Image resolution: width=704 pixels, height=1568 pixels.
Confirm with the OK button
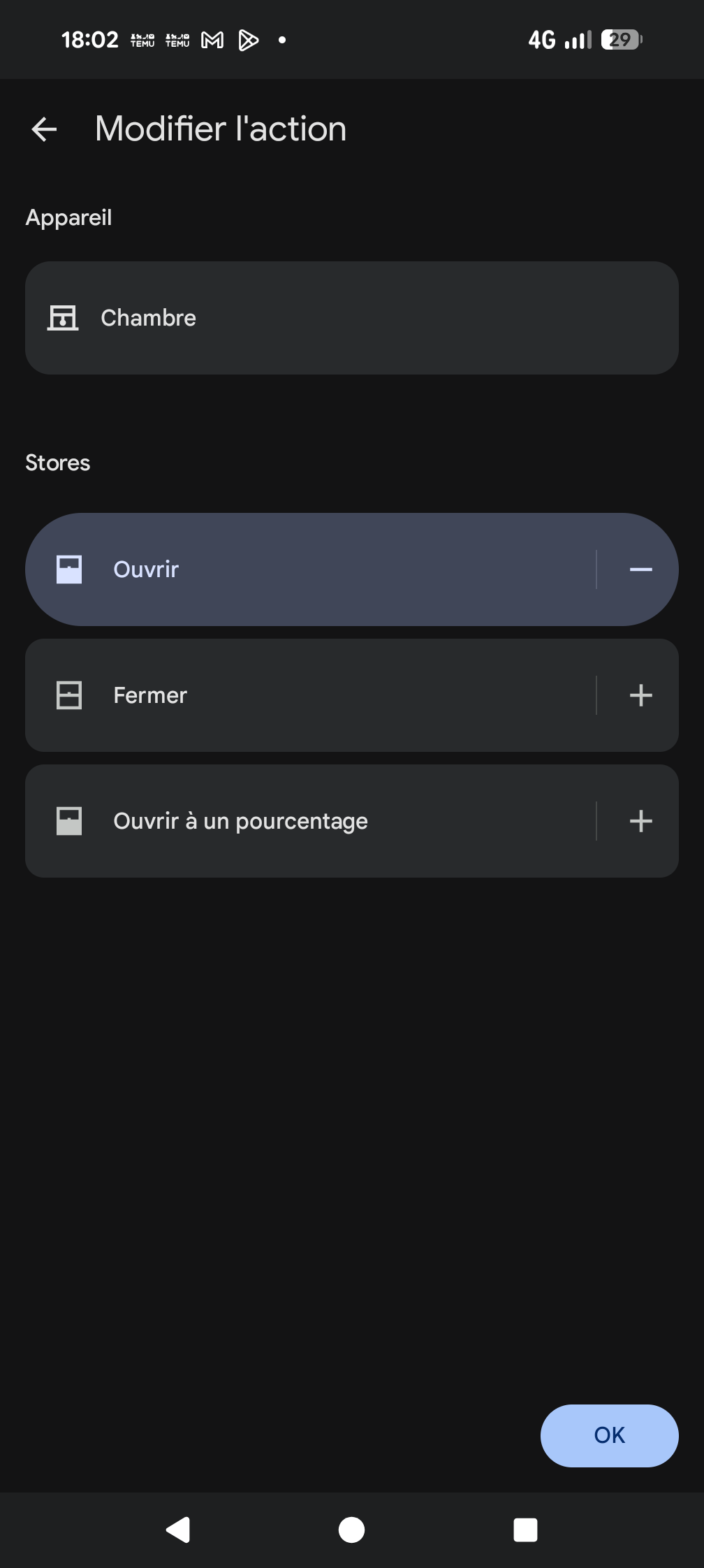click(x=609, y=1435)
